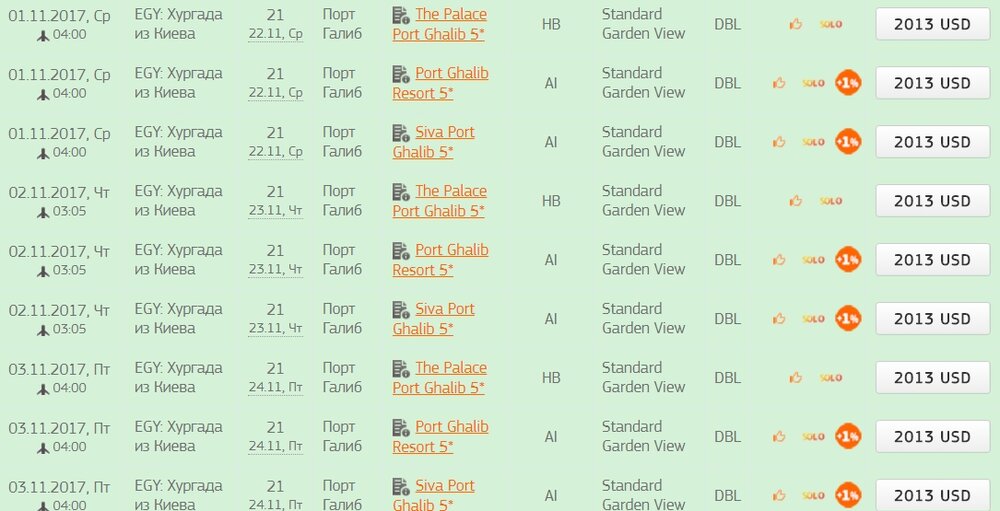Open The Palace Port Ghalib link for 02.11.2017
The image size is (1000, 511).
click(450, 192)
